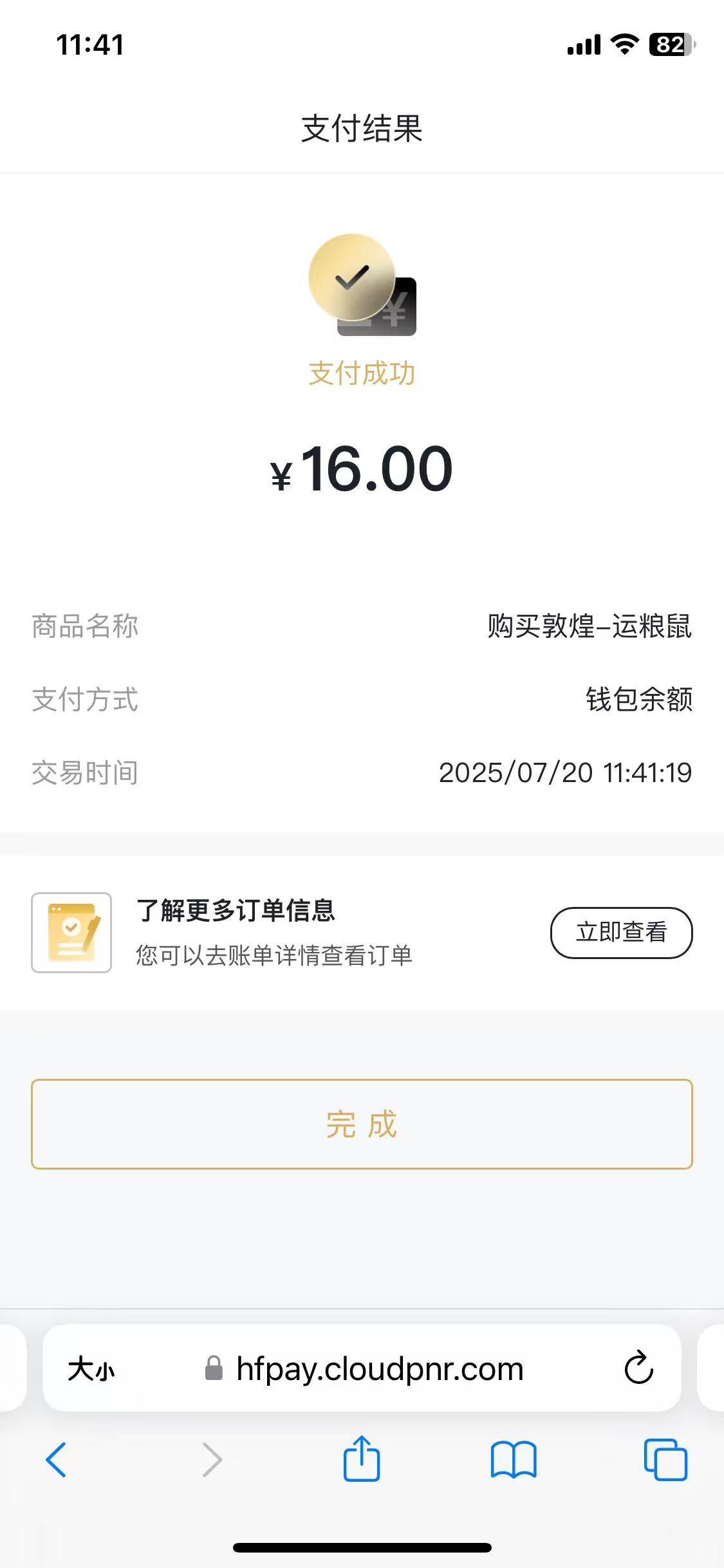Tap the 完成 button

362,1124
